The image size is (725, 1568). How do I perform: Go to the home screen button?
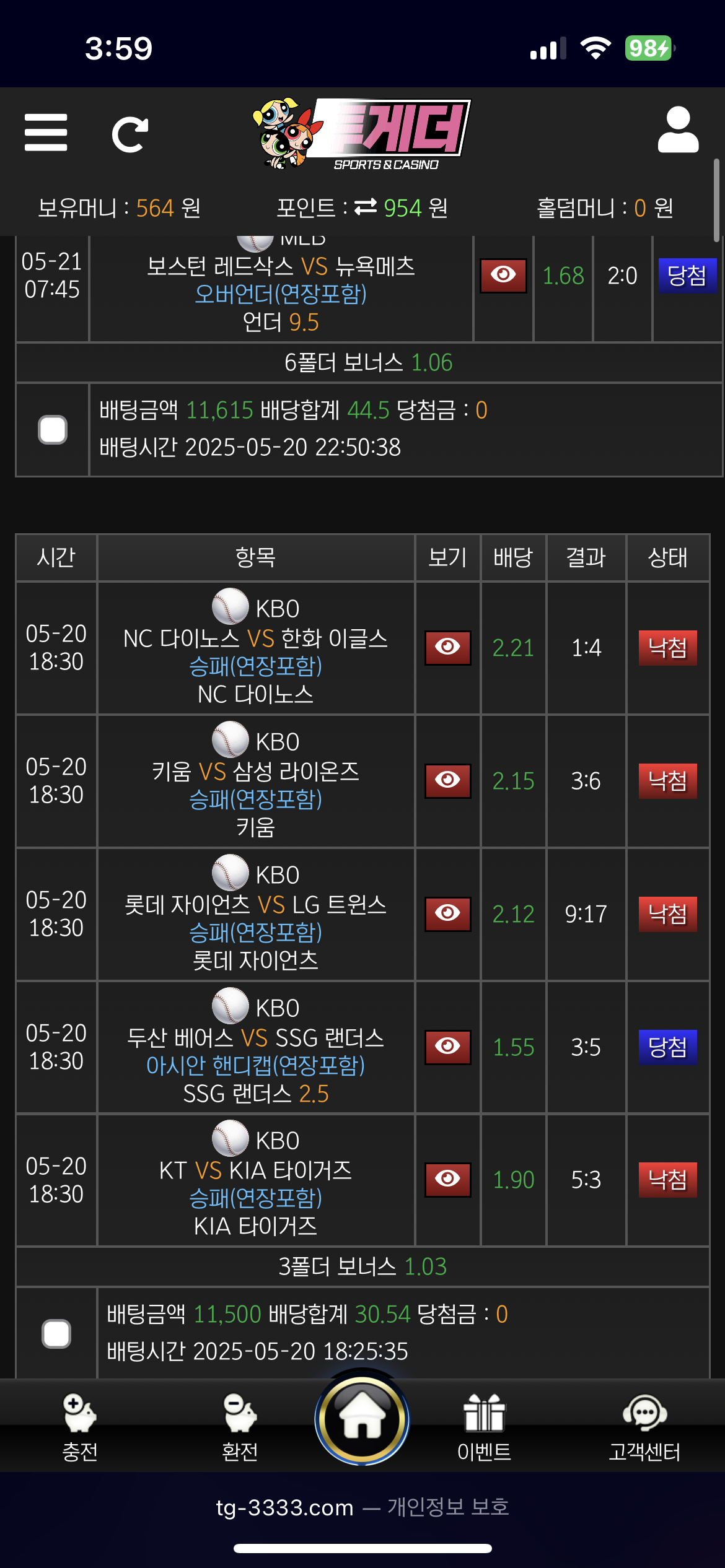(x=362, y=1419)
